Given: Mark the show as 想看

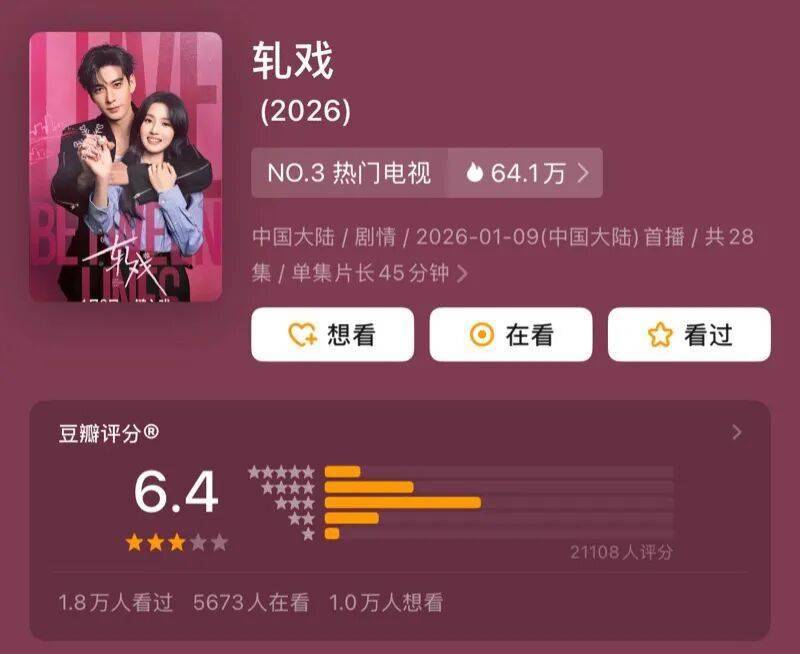Looking at the screenshot, I should tap(332, 335).
